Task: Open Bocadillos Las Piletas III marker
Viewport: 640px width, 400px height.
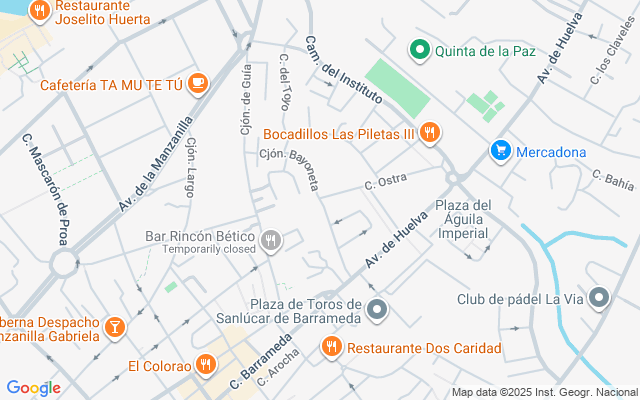Action: pyautogui.click(x=429, y=133)
